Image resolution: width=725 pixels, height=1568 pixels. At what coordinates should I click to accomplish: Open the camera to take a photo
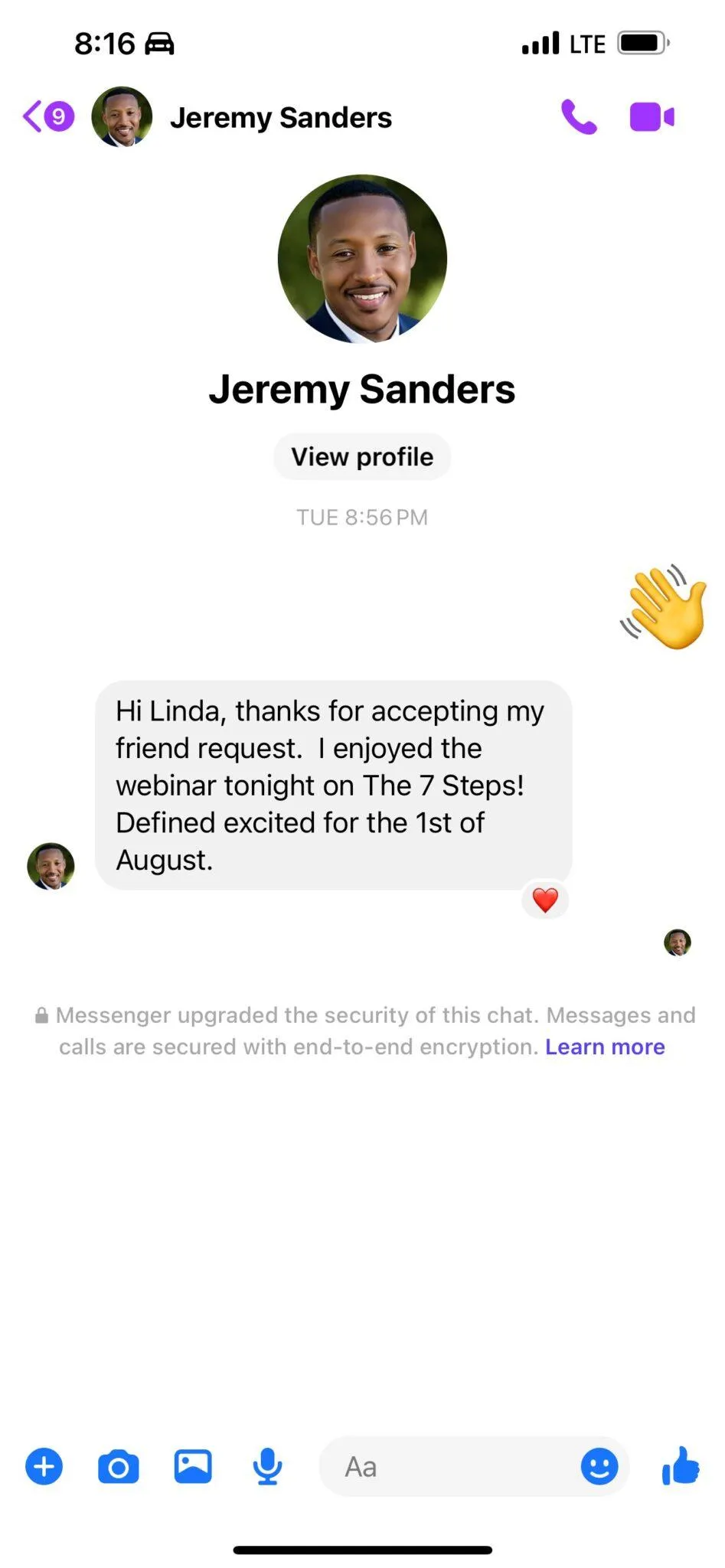[119, 1467]
